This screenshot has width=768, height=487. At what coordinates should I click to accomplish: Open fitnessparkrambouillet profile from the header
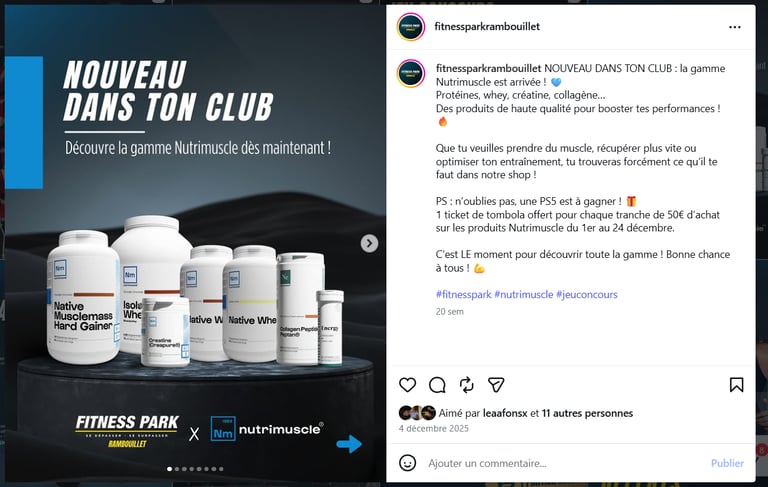click(487, 26)
